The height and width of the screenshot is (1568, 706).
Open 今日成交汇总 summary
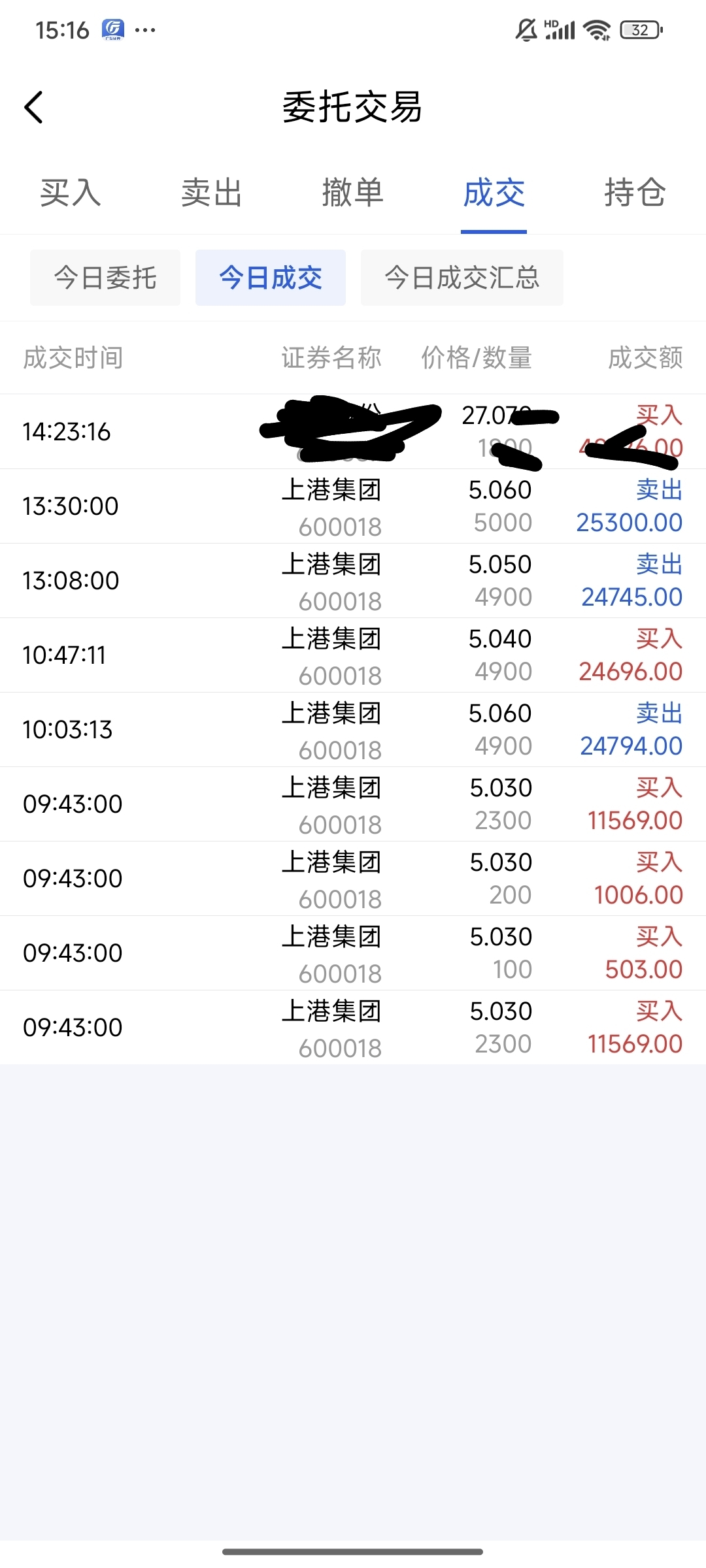tap(462, 278)
